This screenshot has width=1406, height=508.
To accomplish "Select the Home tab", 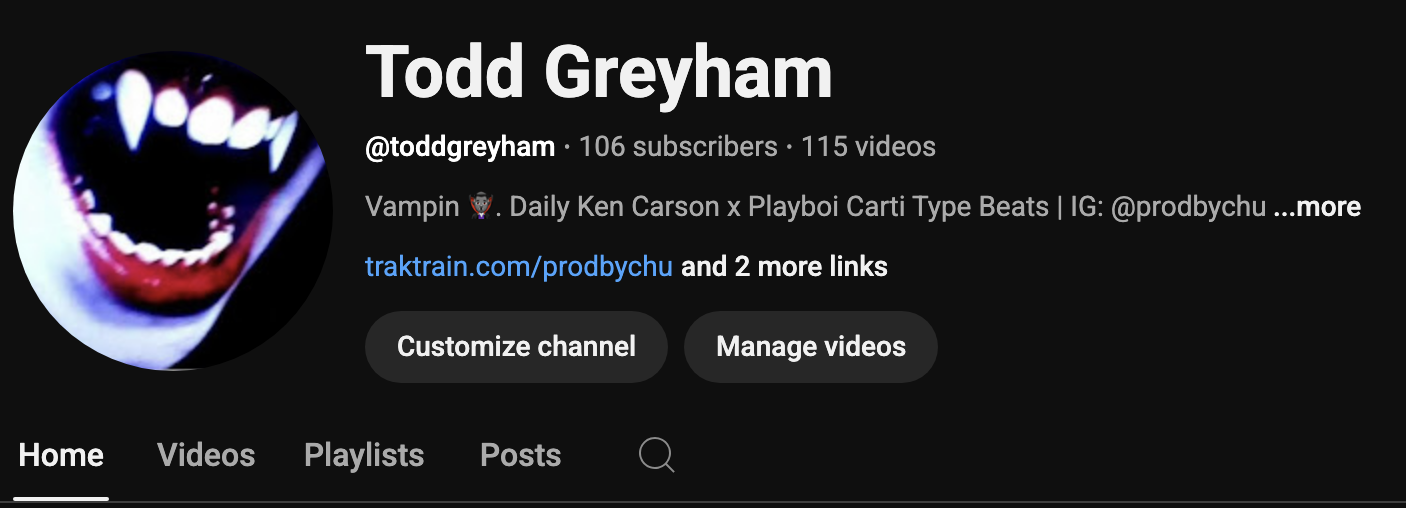I will click(x=61, y=456).
